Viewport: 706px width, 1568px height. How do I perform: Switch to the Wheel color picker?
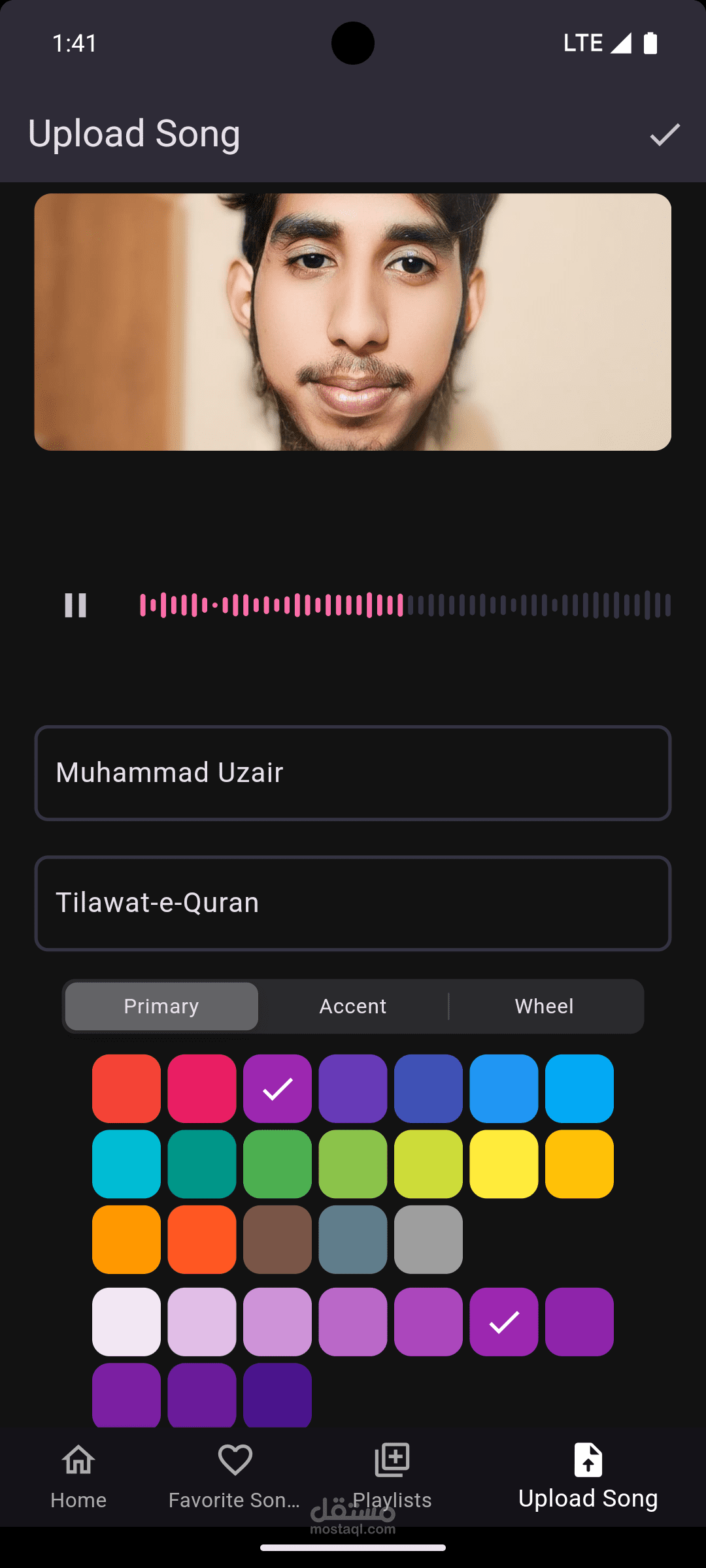pyautogui.click(x=545, y=1006)
